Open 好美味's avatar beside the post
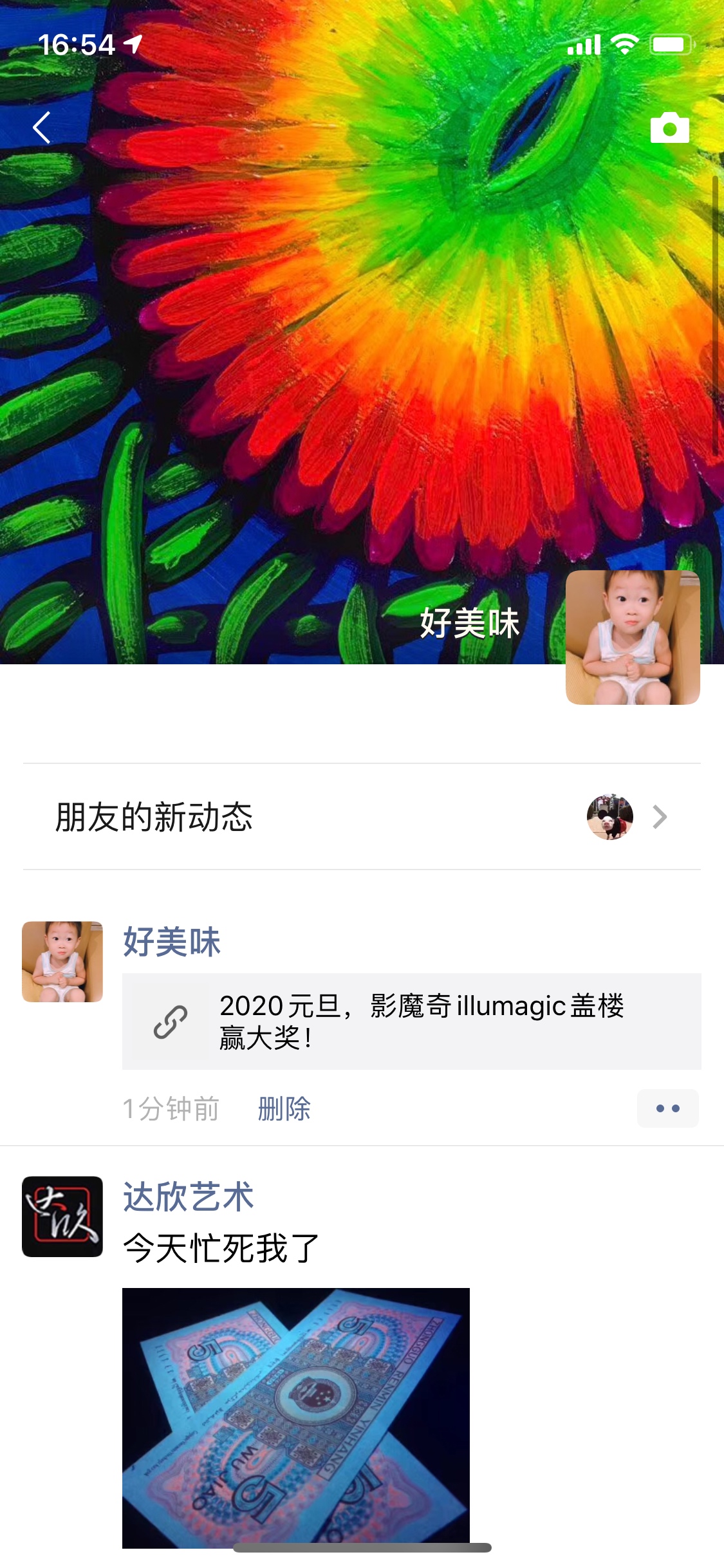724x1568 pixels. (62, 961)
